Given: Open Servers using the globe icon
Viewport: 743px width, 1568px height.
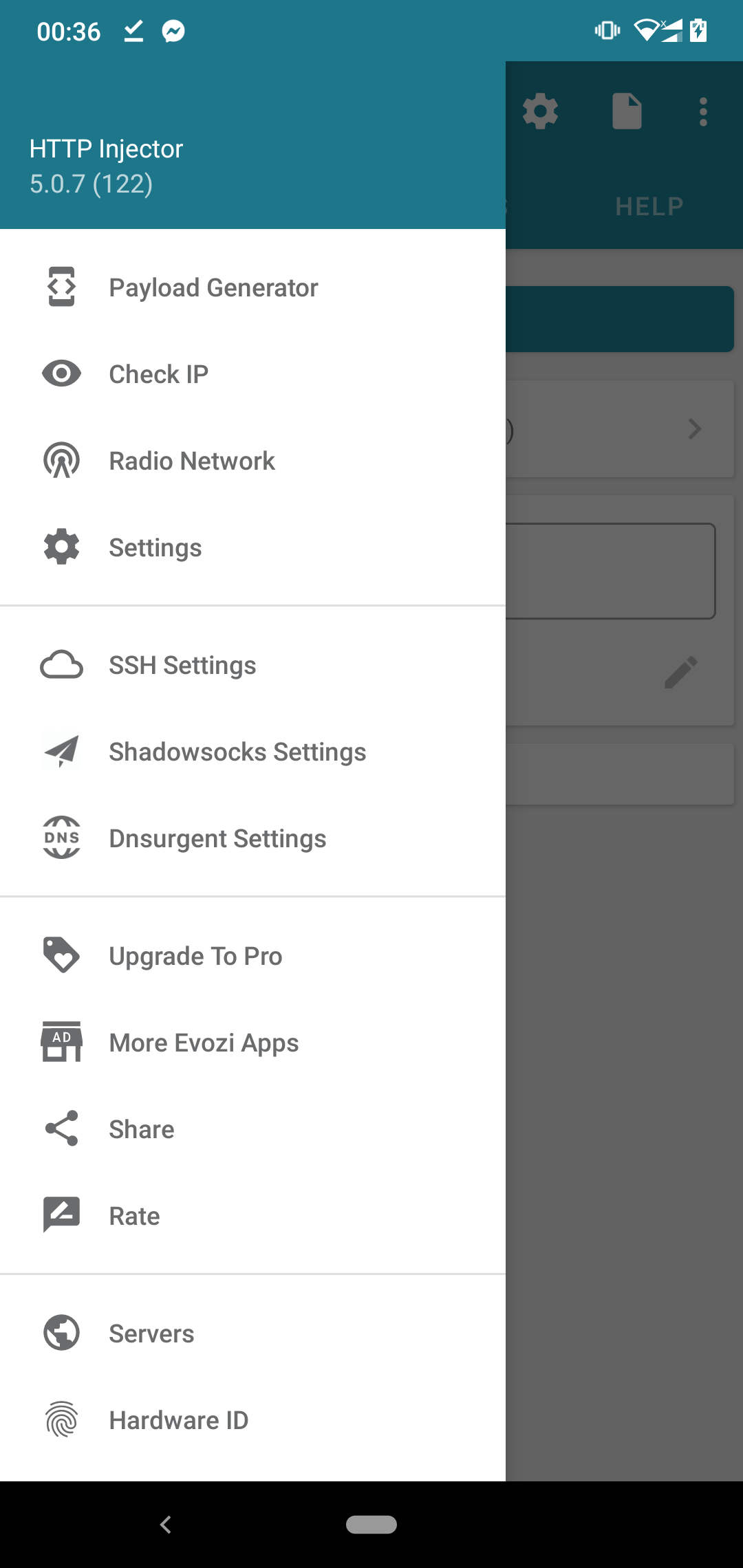Looking at the screenshot, I should tap(61, 1333).
